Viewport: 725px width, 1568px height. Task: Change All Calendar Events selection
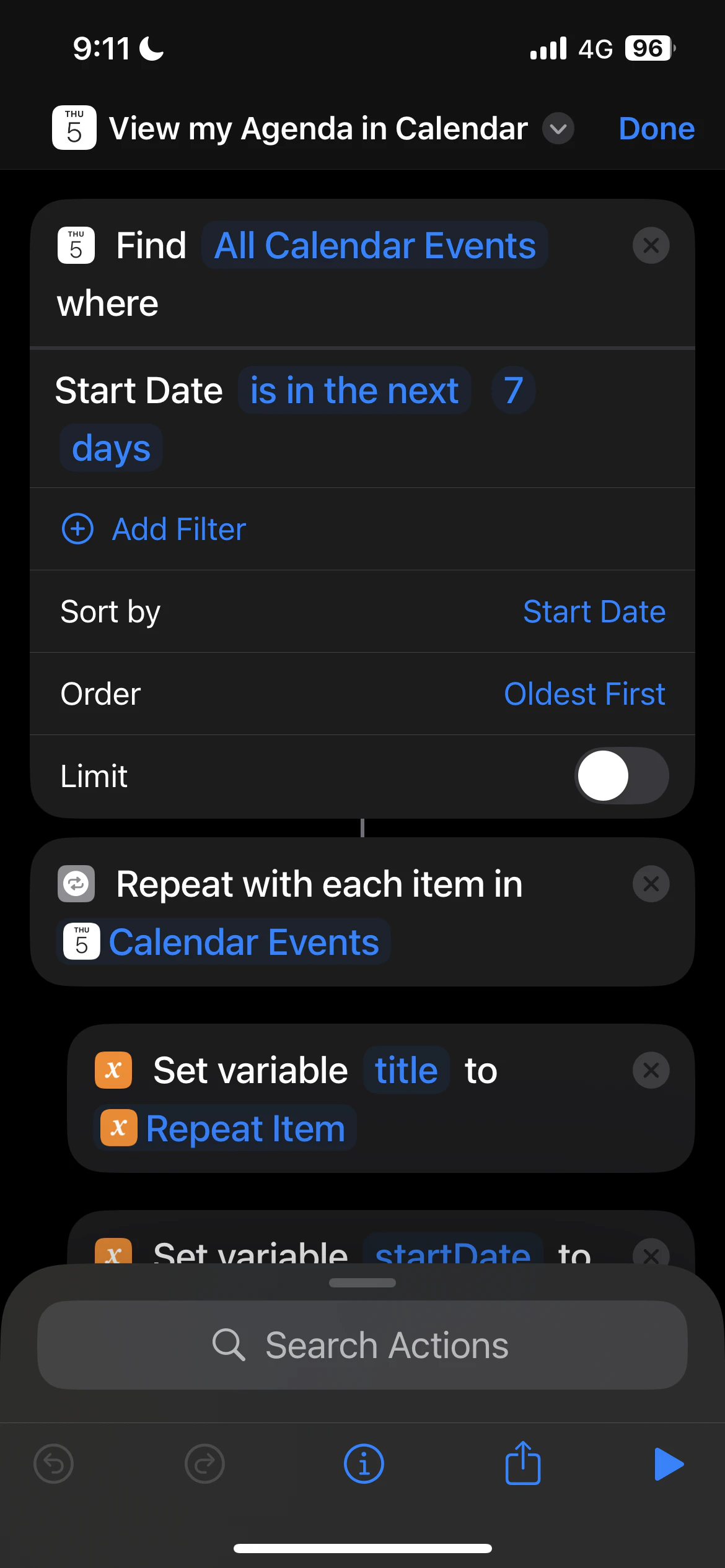pos(374,245)
